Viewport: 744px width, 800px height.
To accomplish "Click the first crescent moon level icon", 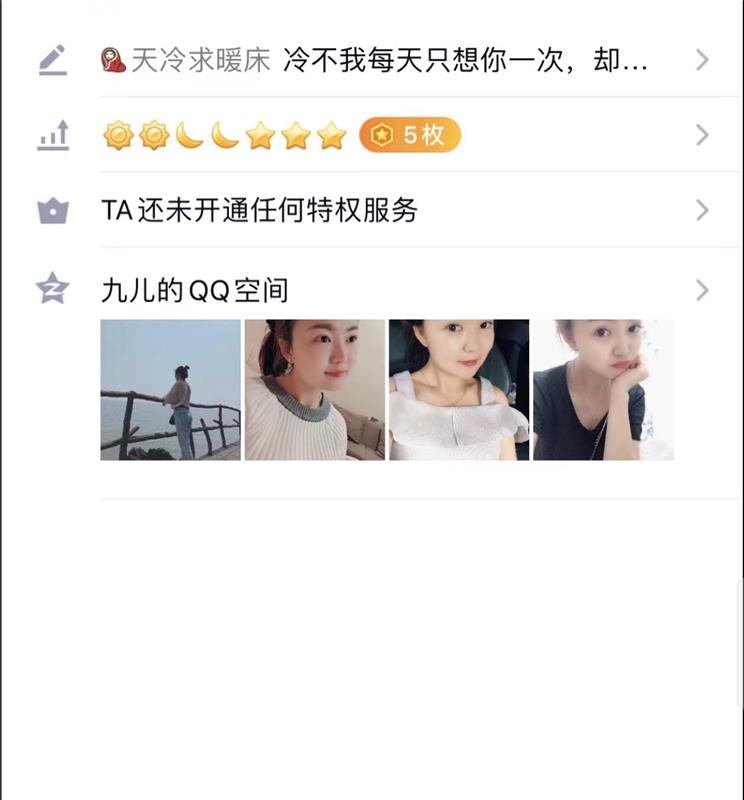I will point(191,134).
